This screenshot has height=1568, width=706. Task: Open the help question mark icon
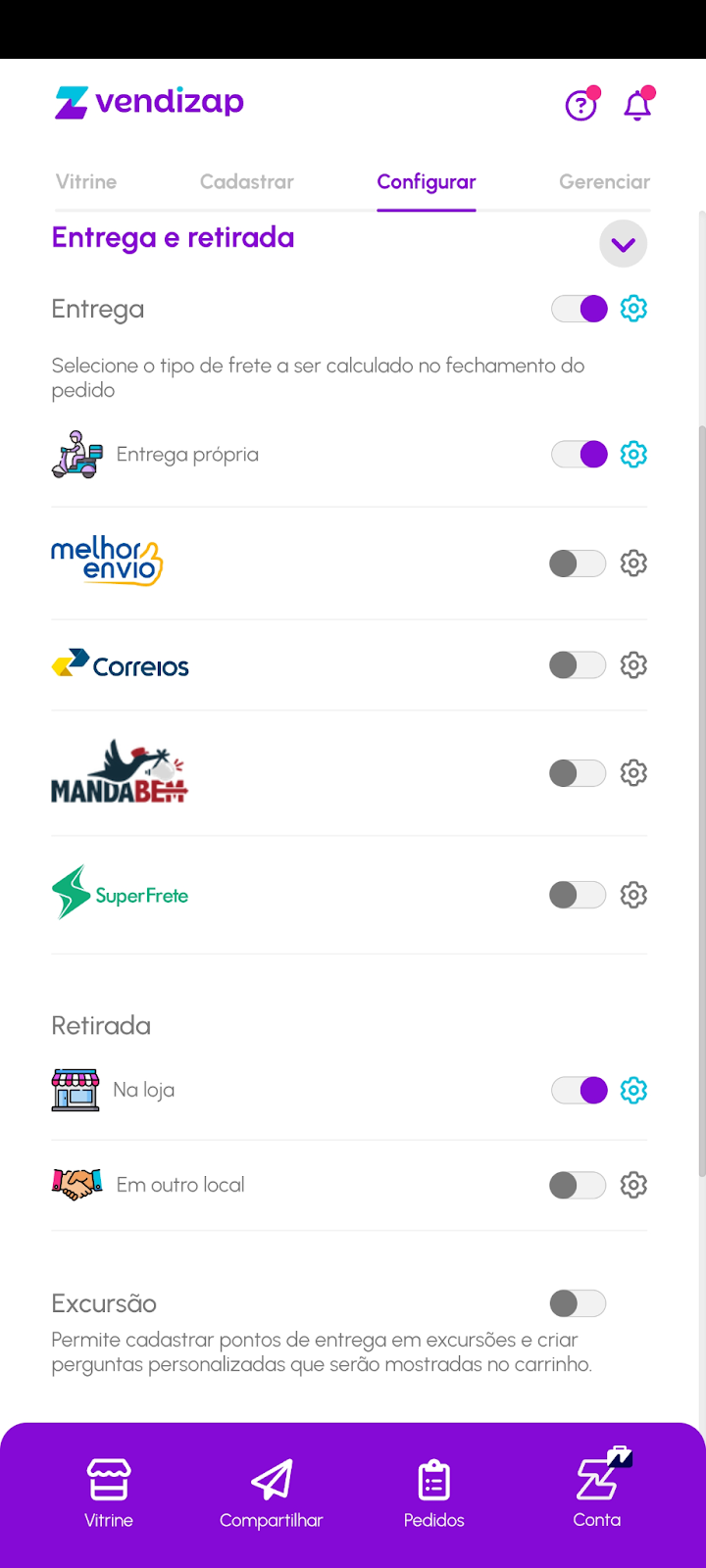pyautogui.click(x=580, y=105)
